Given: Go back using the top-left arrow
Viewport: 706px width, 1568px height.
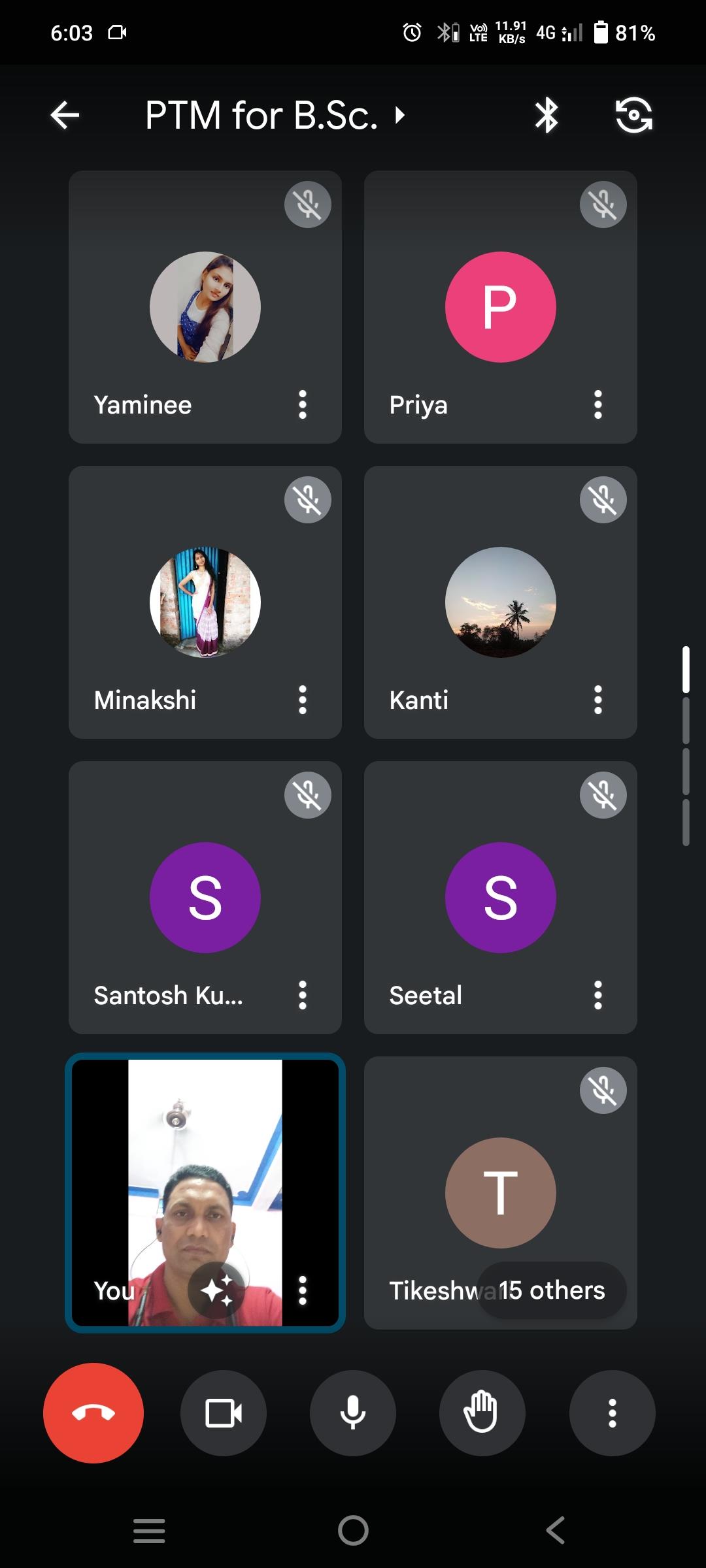Looking at the screenshot, I should coord(65,116).
